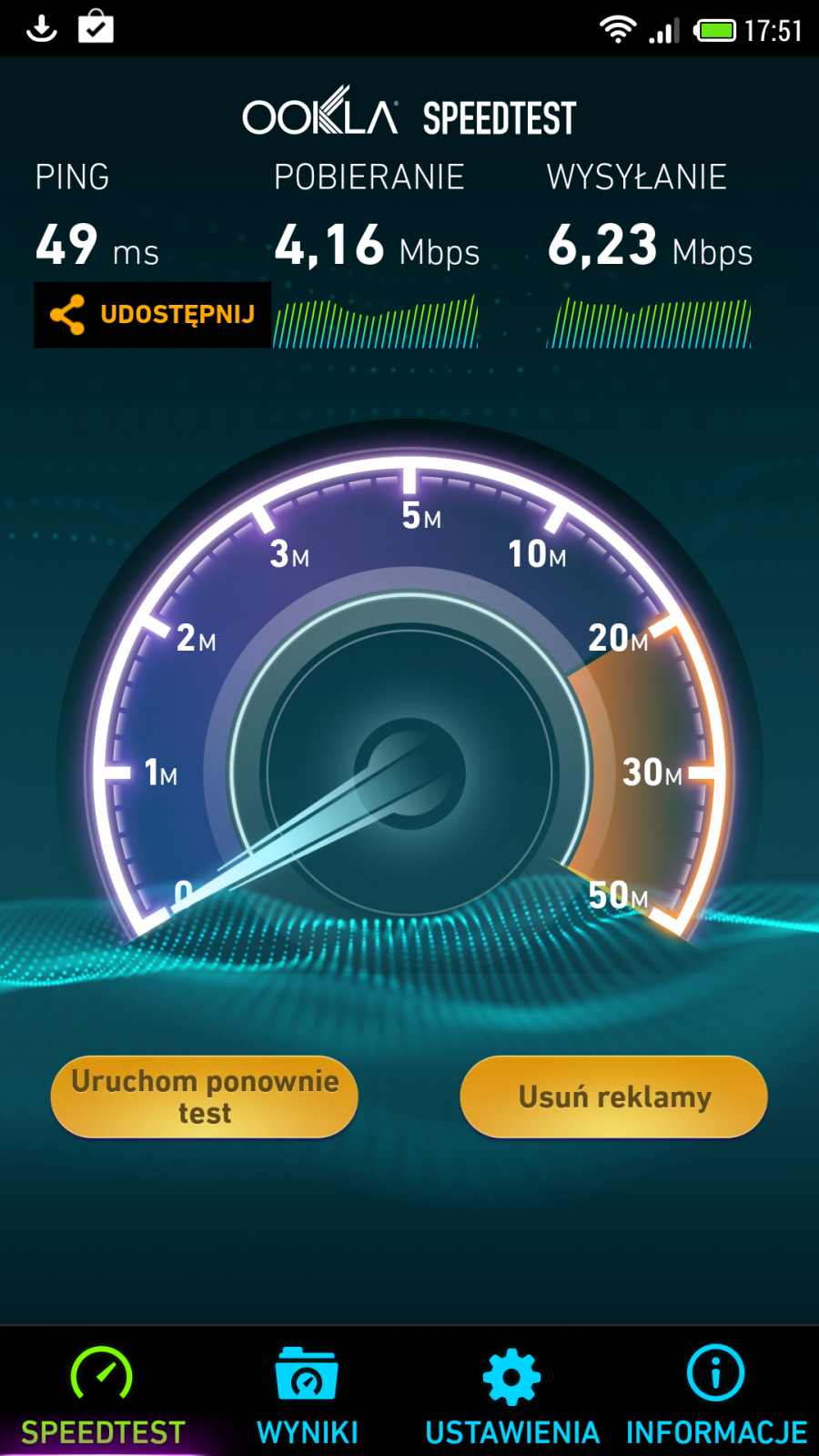
Task: Select the Speedtest tab
Action: pyautogui.click(x=103, y=1394)
